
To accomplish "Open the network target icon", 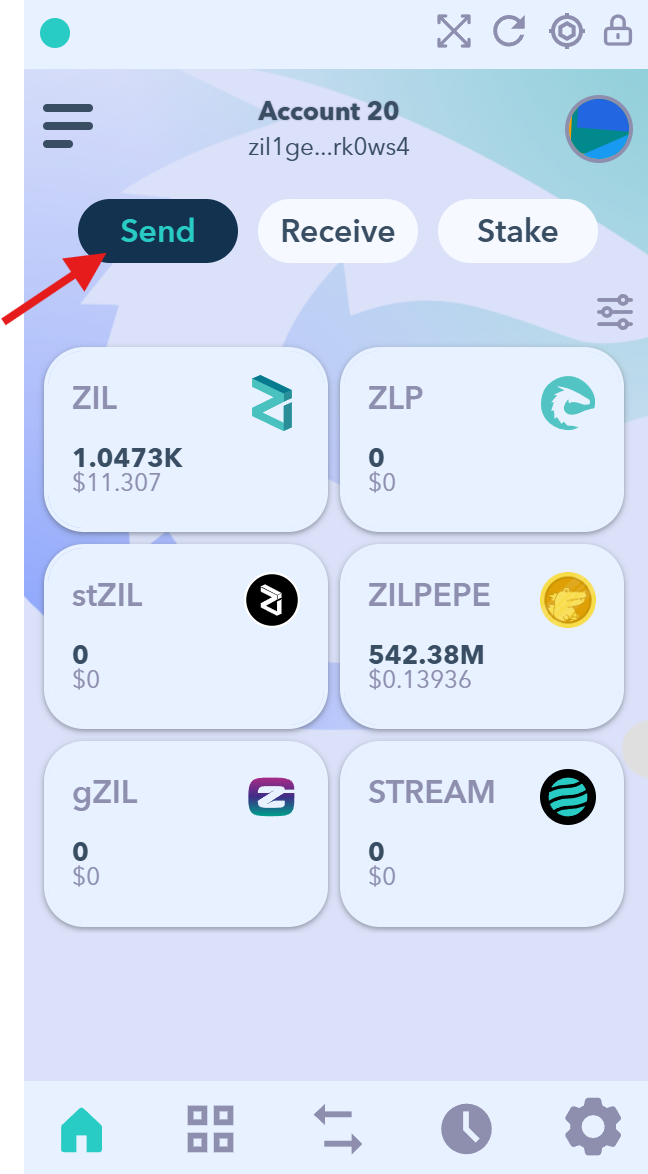I will tap(566, 31).
